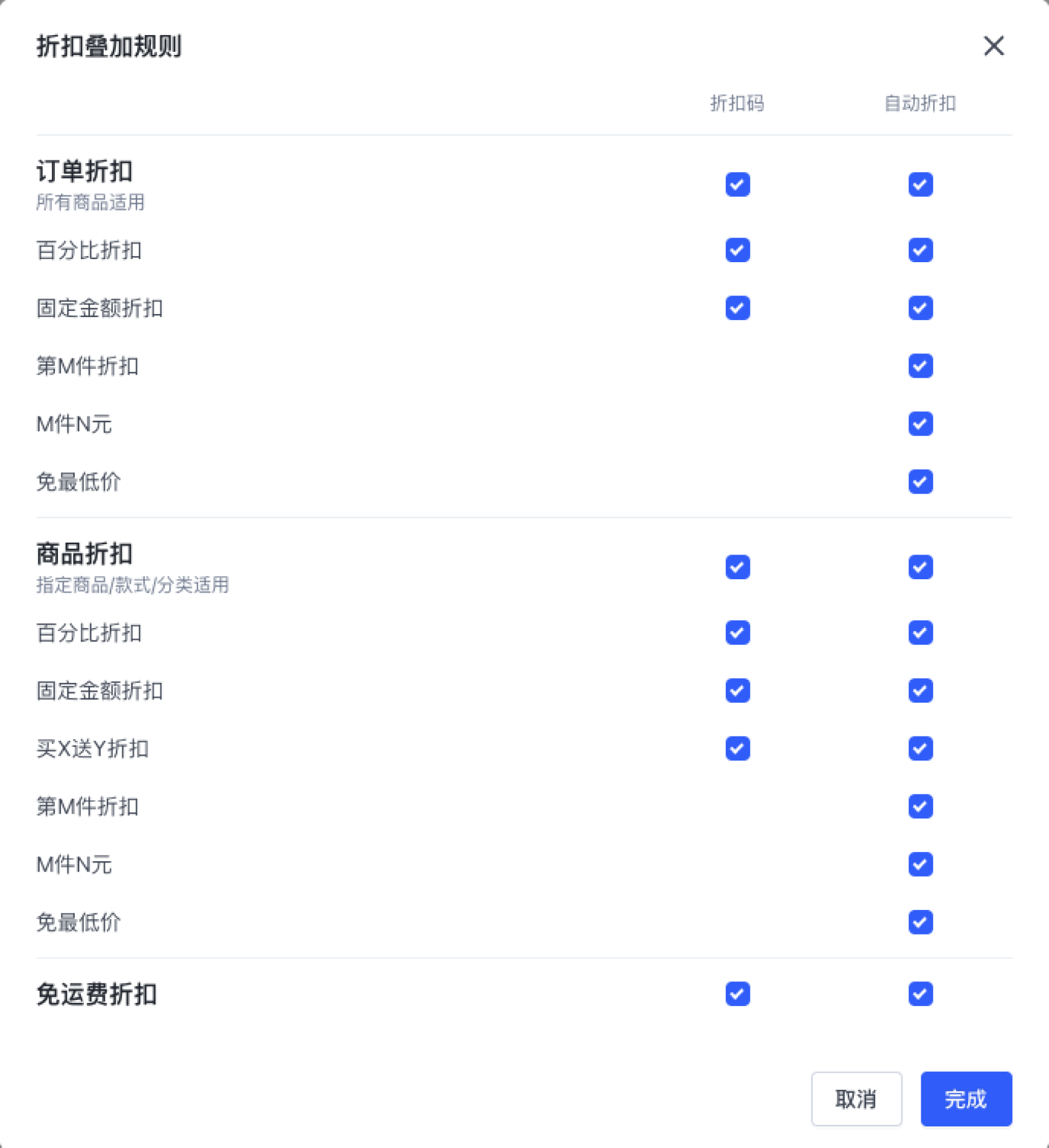1049x1148 pixels.
Task: Tap the 取消 button
Action: click(856, 1099)
